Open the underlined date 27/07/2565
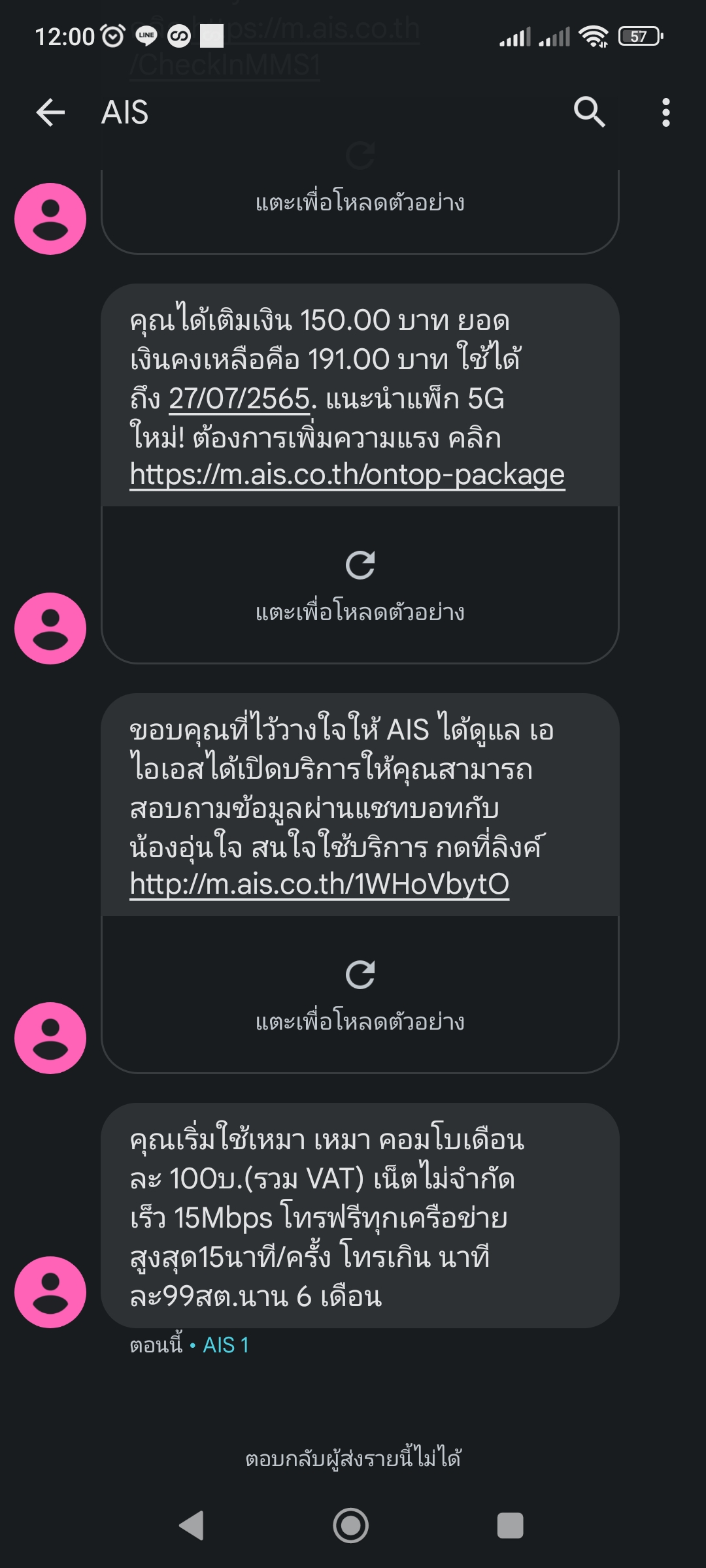 pos(239,399)
